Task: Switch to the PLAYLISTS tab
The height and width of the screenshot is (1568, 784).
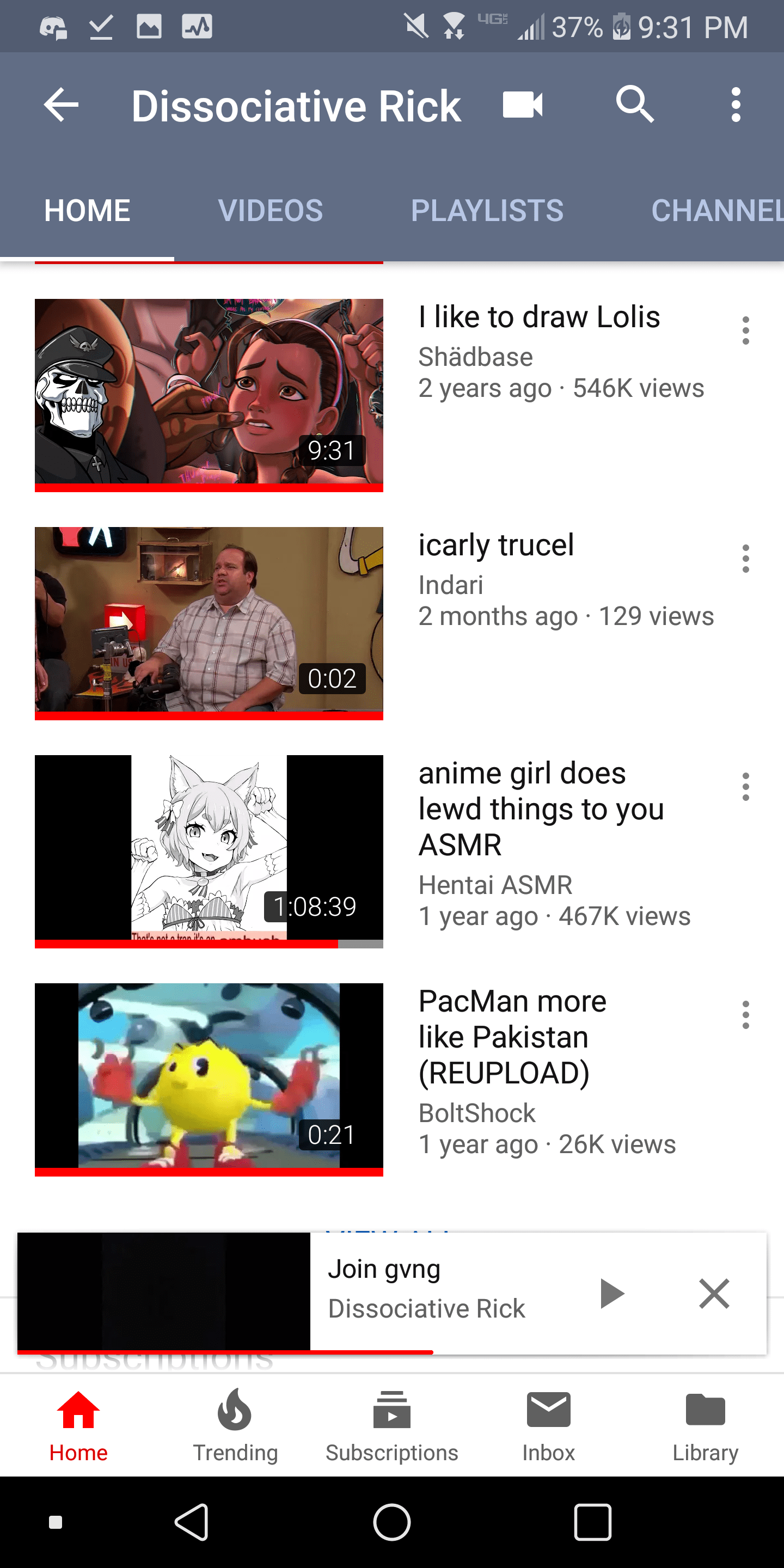Action: (x=487, y=211)
